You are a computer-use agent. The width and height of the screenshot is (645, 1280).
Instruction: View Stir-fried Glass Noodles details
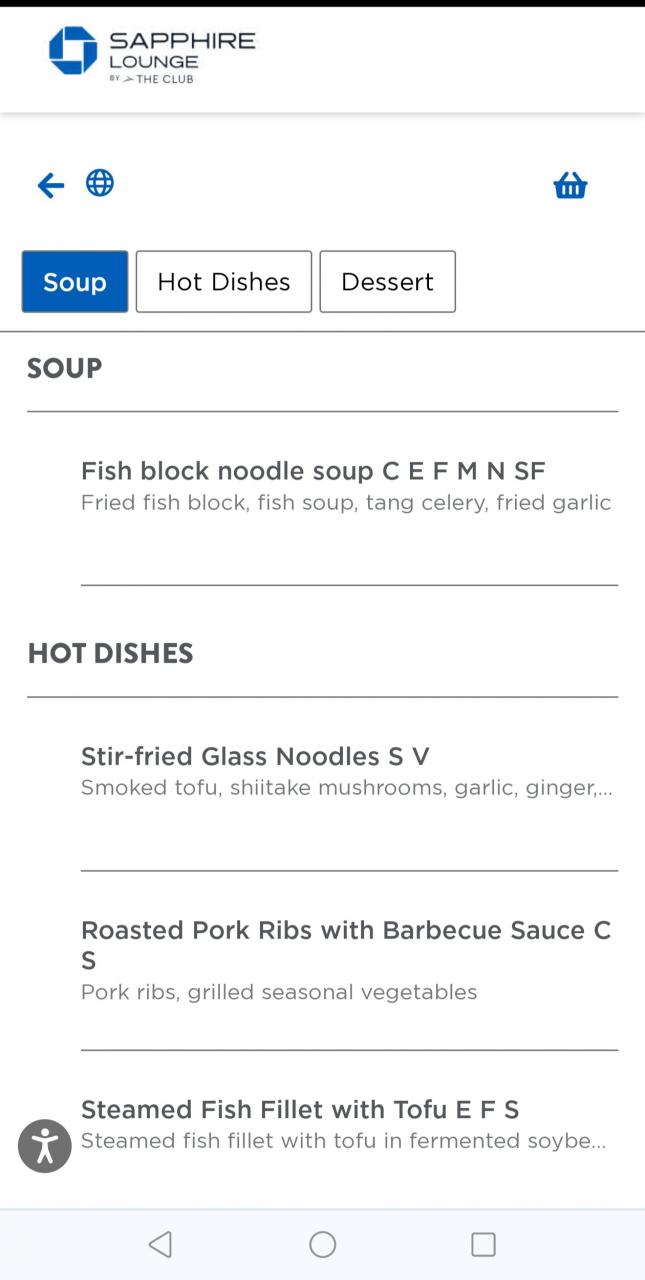[349, 784]
